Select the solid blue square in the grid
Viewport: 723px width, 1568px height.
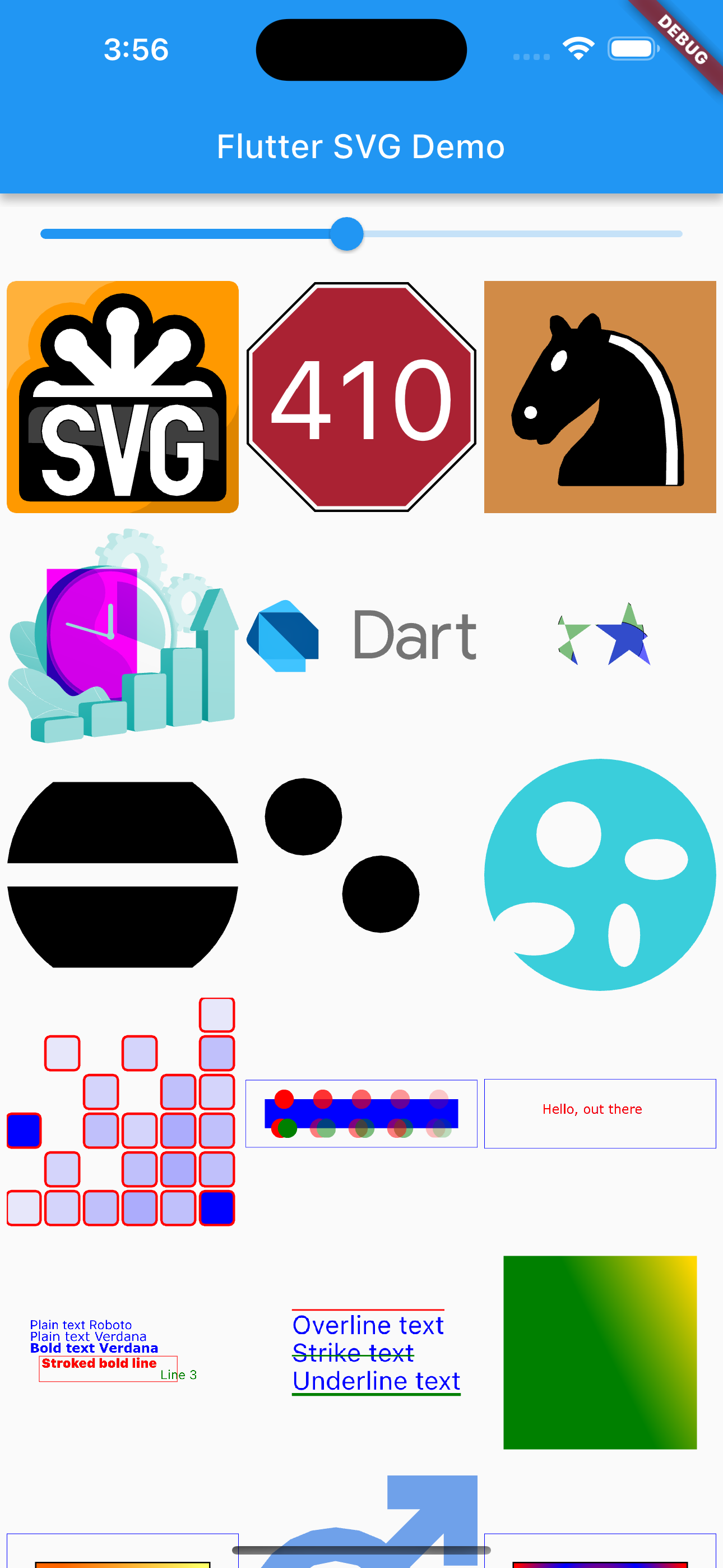(24, 1131)
